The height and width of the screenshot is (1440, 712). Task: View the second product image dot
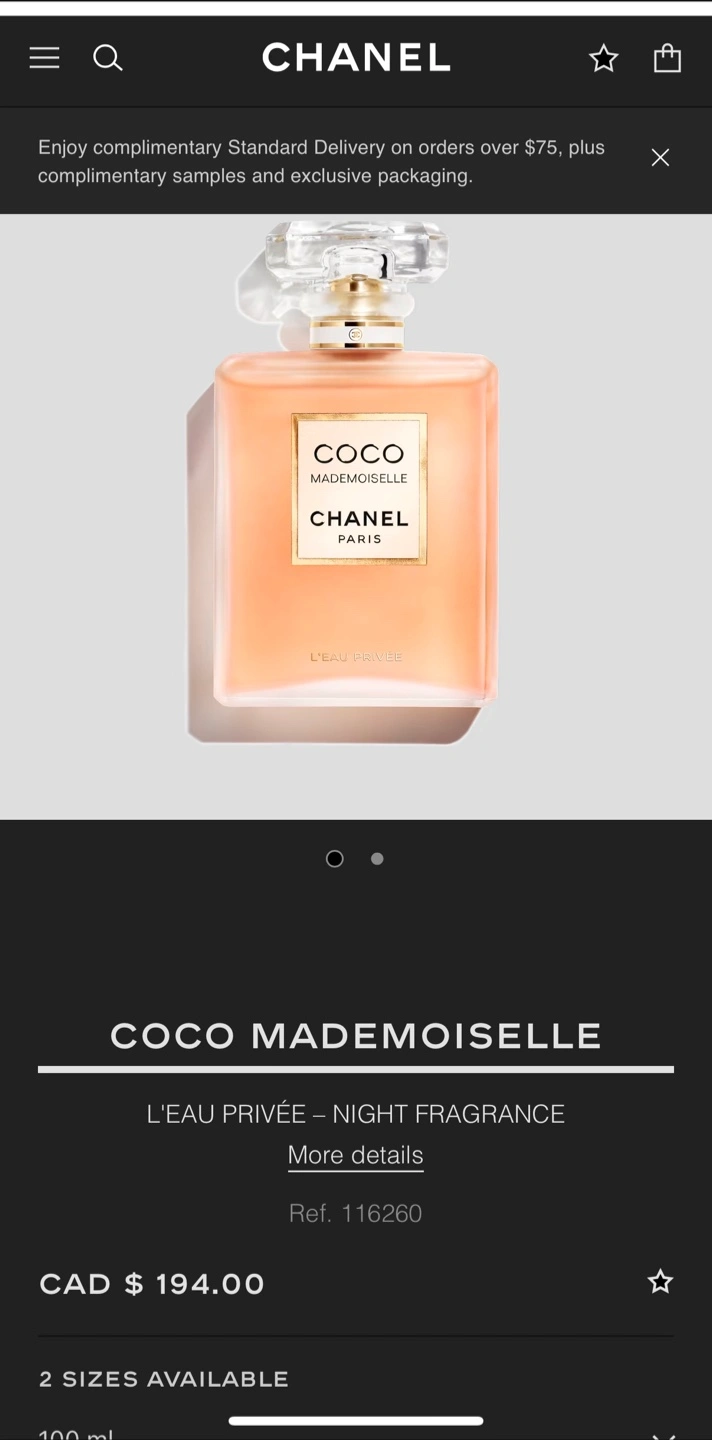click(377, 858)
